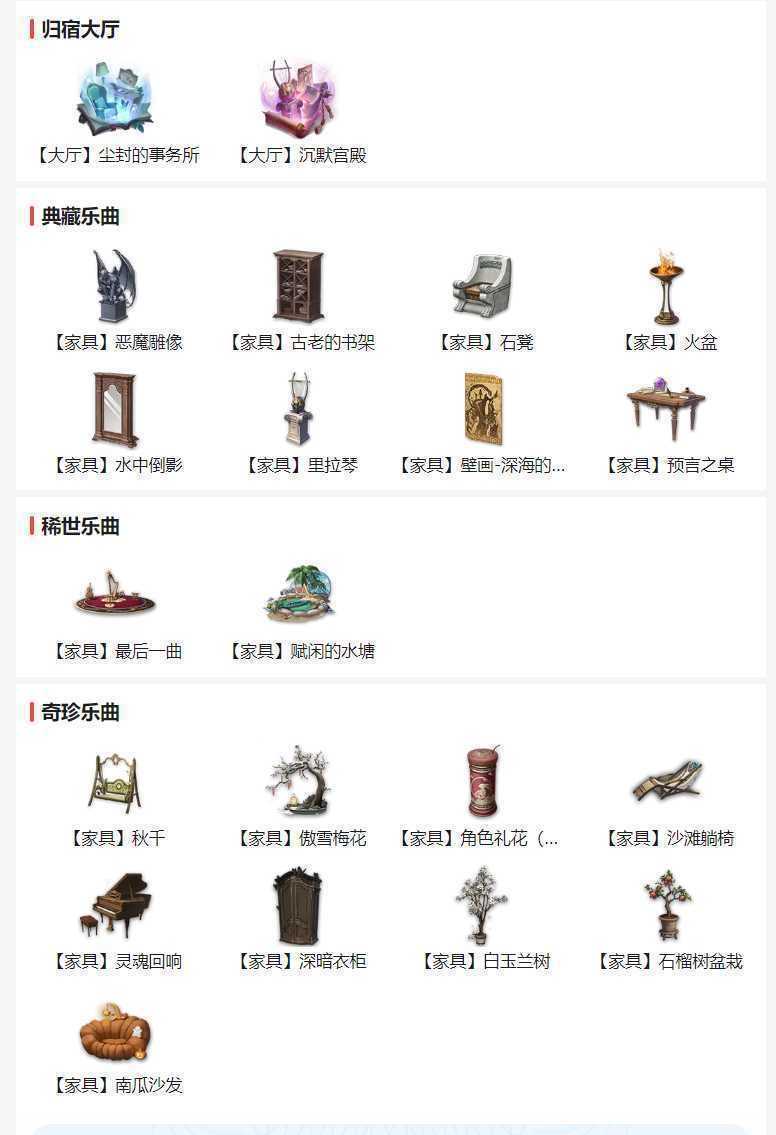Viewport: 776px width, 1135px height.
Task: Select the 【家具】深暗衣柜 item
Action: pyautogui.click(x=300, y=906)
